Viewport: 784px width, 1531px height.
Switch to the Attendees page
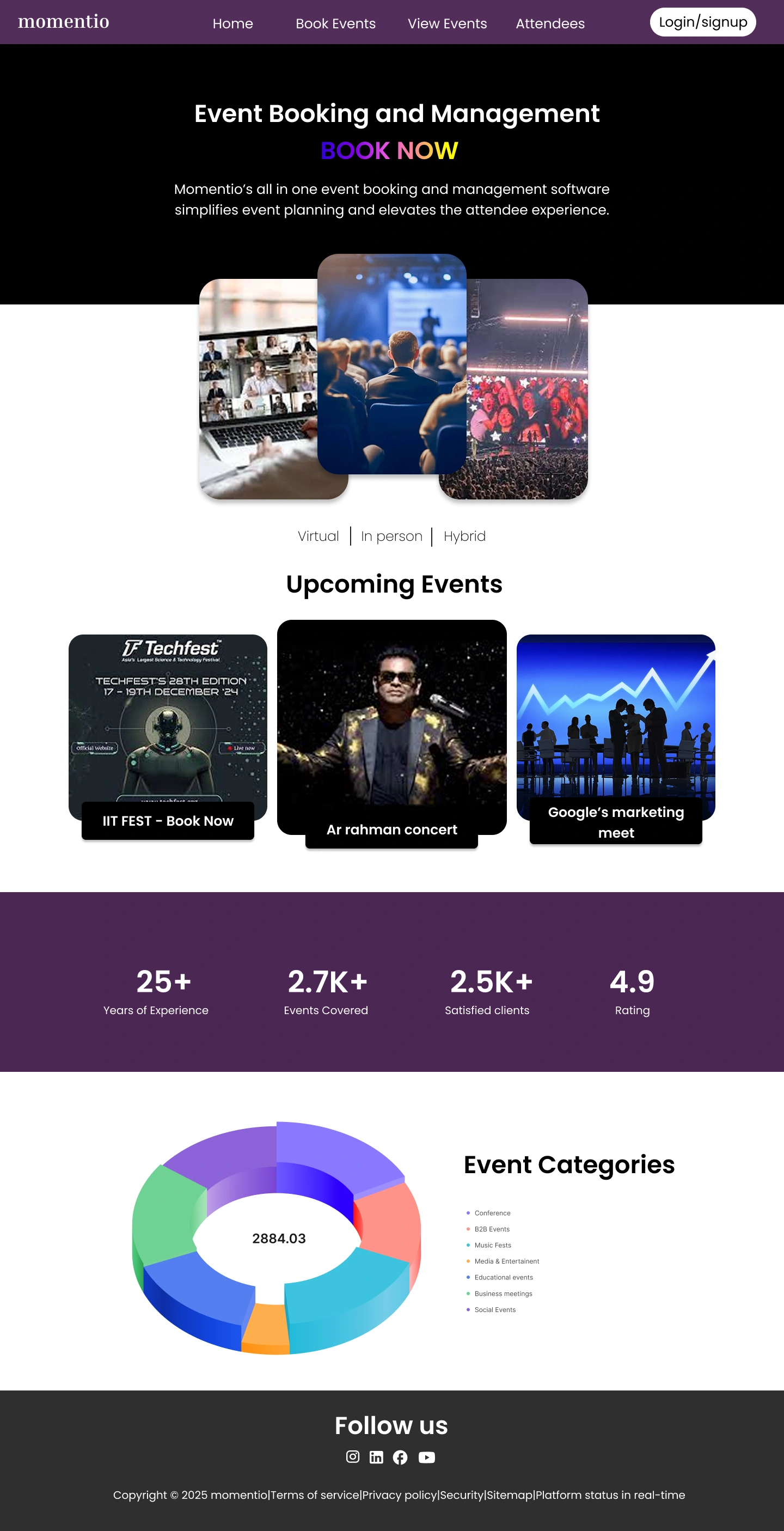point(550,24)
